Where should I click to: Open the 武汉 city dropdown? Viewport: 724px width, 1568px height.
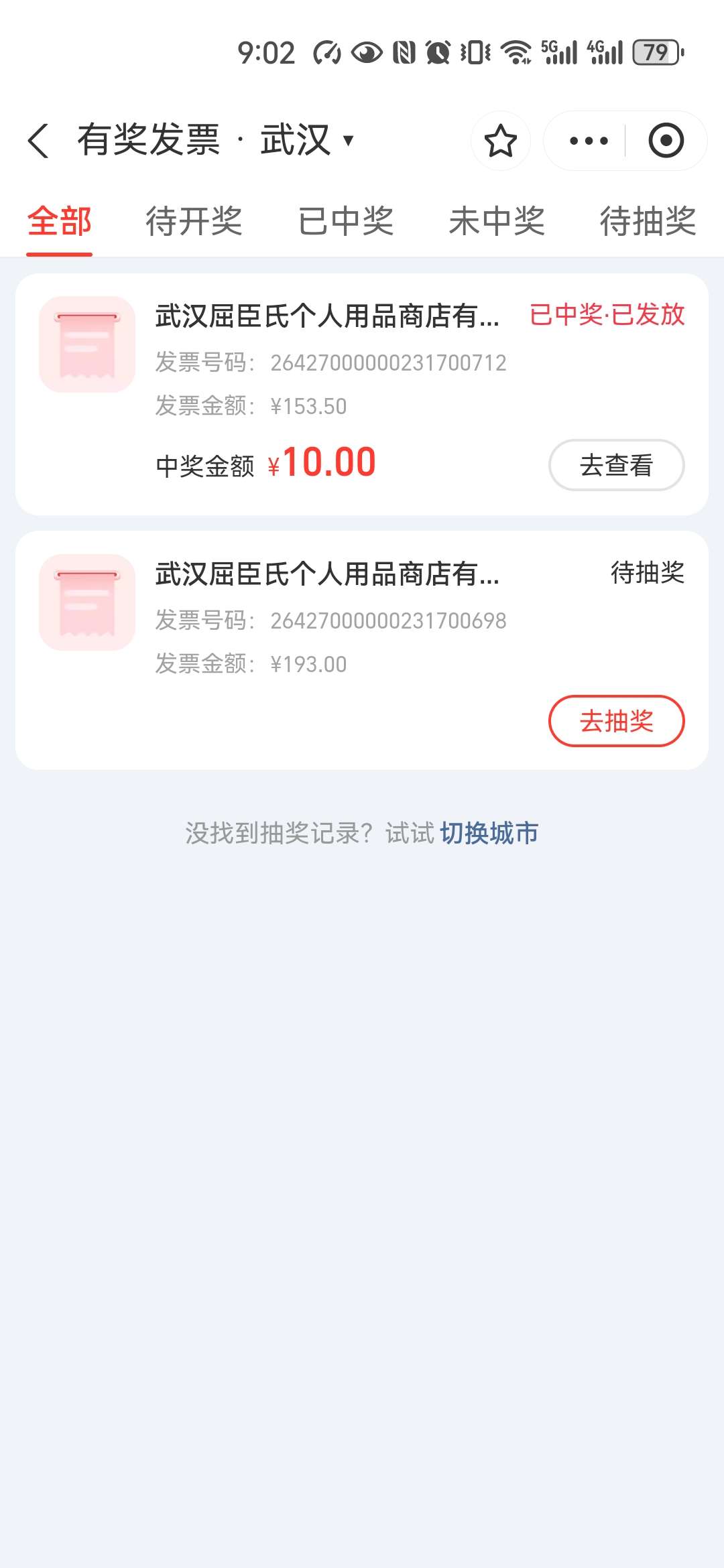307,140
